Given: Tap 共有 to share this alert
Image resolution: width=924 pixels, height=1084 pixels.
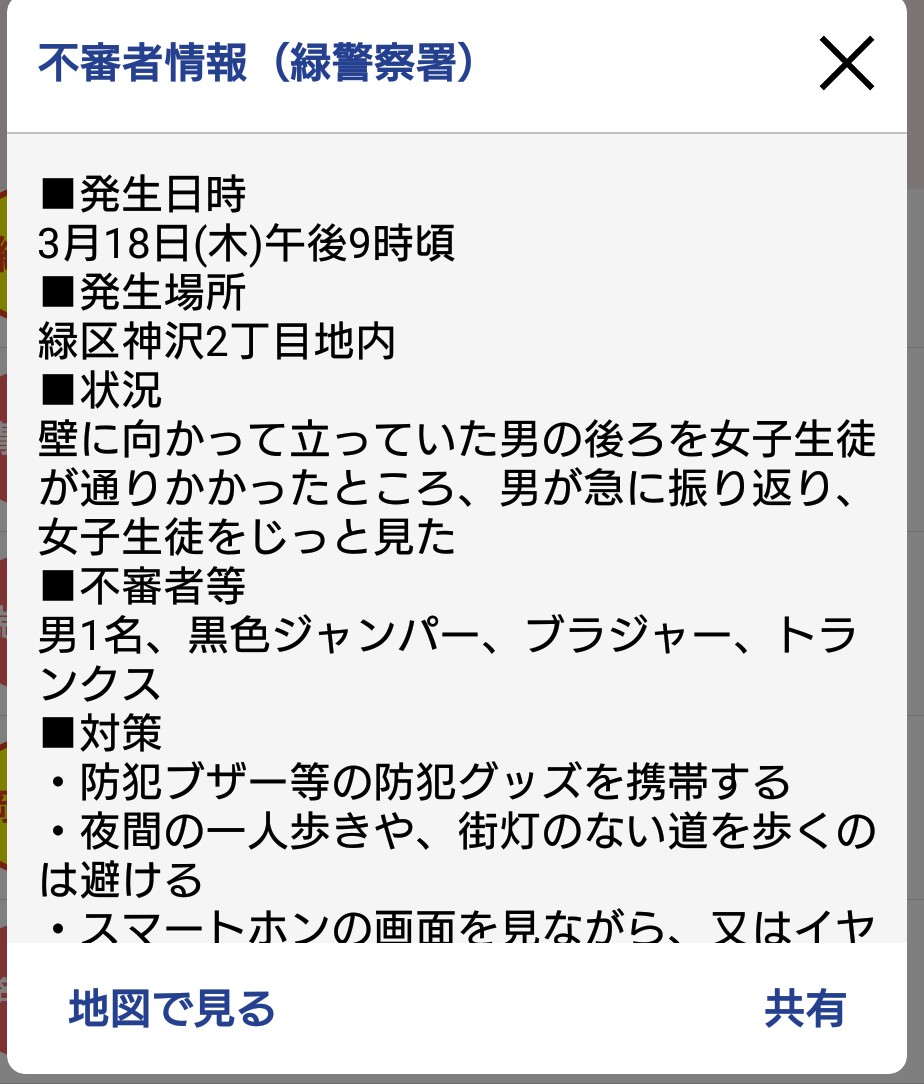Looking at the screenshot, I should 805,1008.
